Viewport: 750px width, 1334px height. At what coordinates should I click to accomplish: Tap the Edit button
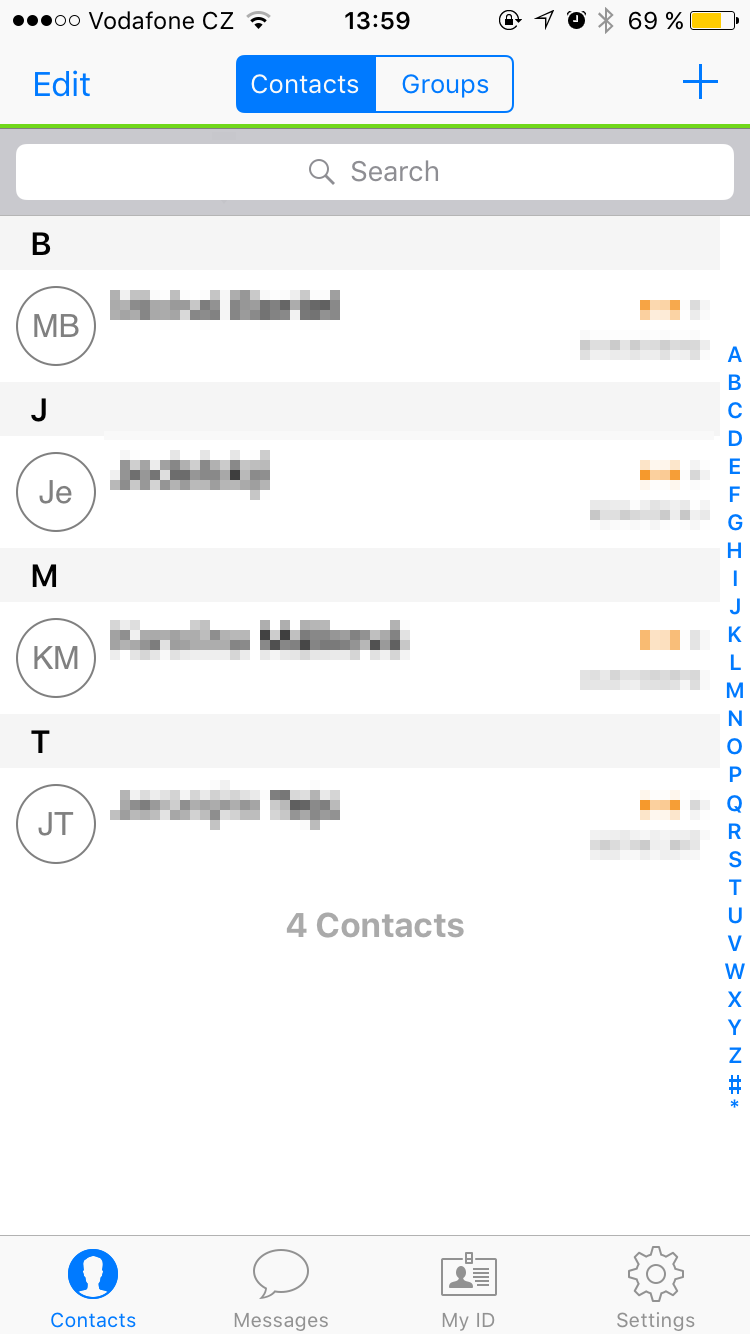click(x=62, y=84)
